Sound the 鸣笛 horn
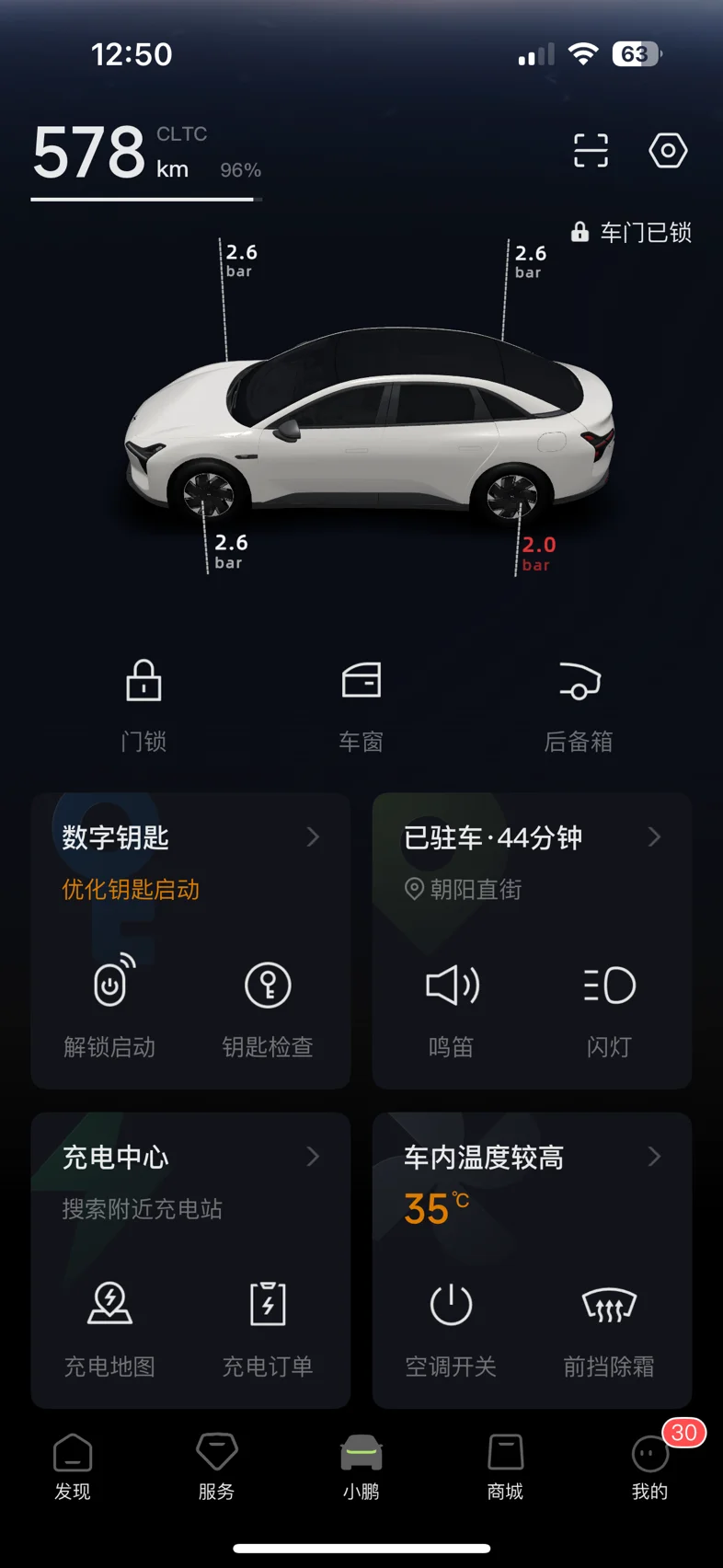The width and height of the screenshot is (723, 1568). pyautogui.click(x=452, y=1007)
